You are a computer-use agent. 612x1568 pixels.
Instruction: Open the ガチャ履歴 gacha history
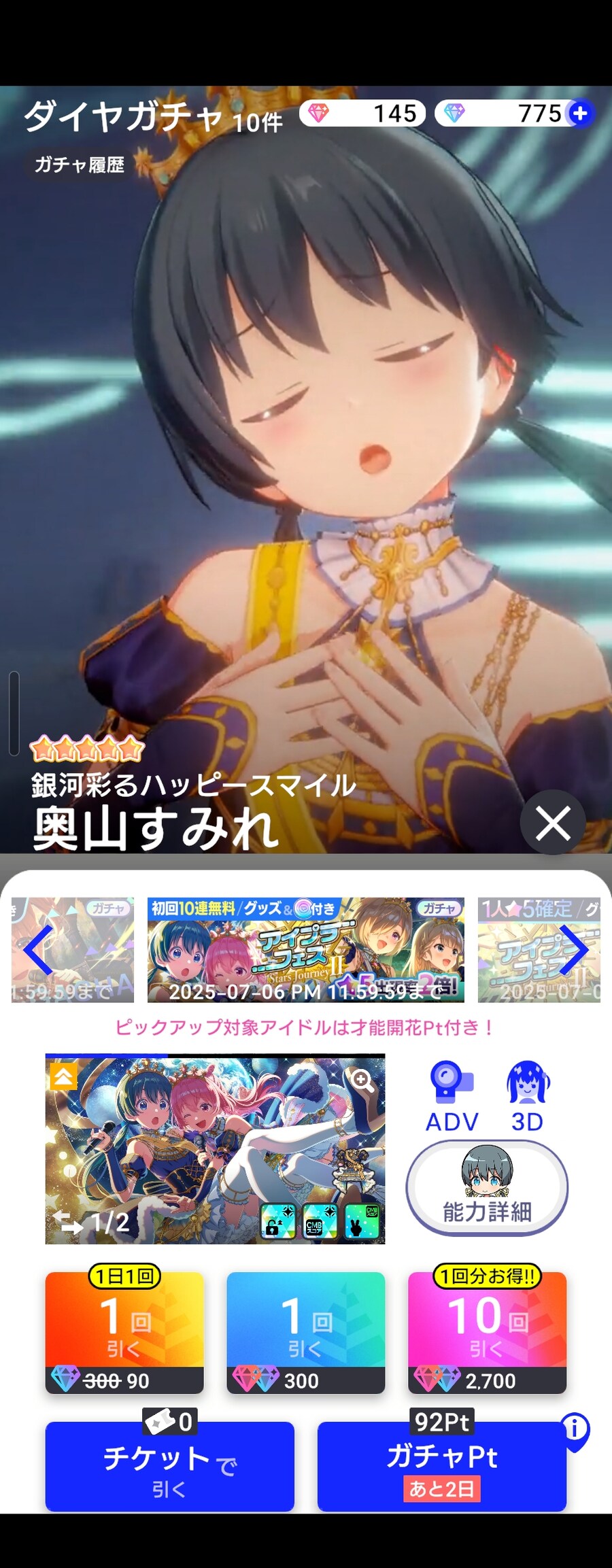point(80,165)
